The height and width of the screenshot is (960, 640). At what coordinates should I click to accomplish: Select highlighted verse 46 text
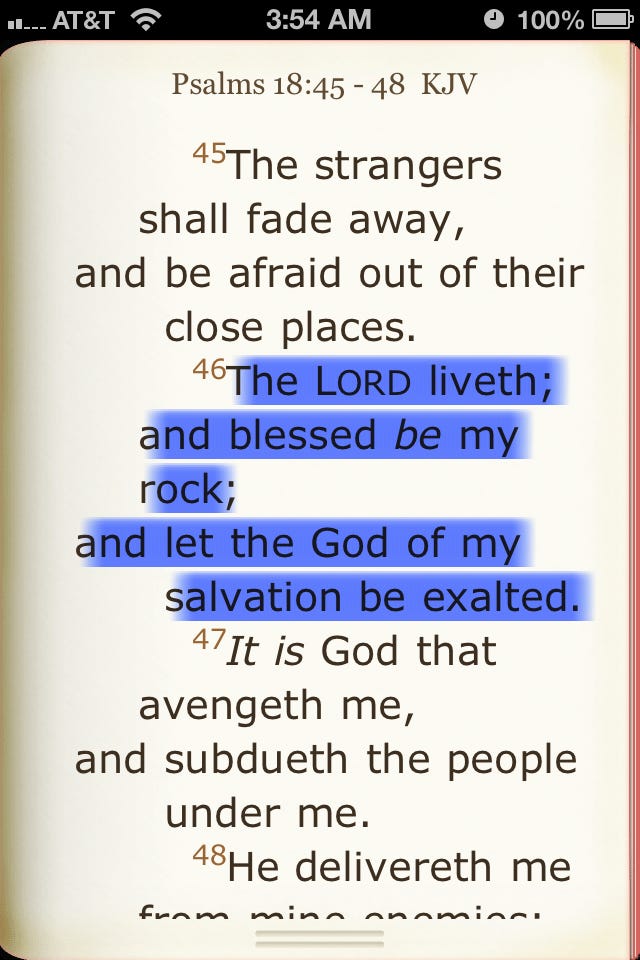tap(330, 490)
